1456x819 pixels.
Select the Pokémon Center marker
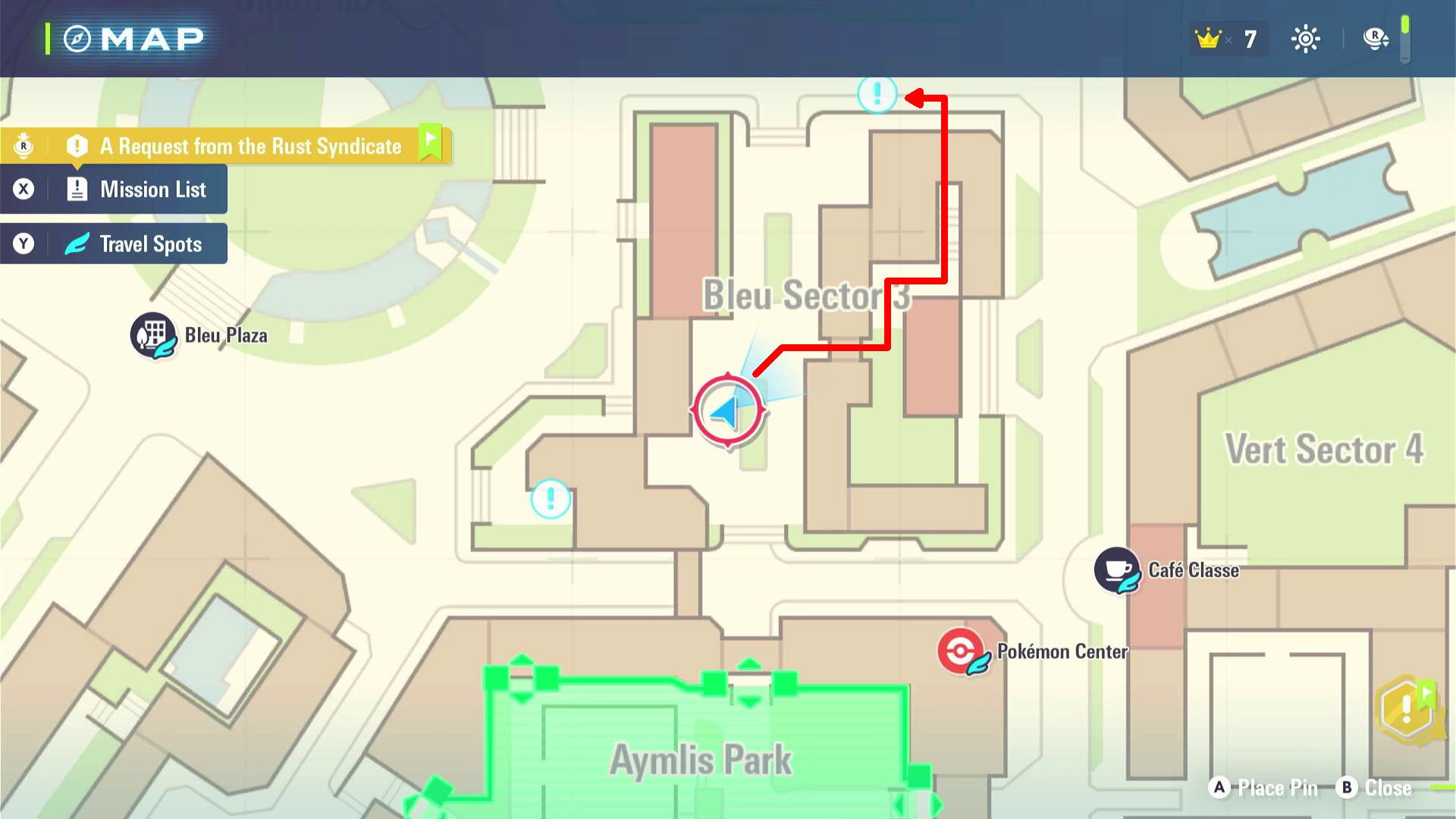coord(961,651)
